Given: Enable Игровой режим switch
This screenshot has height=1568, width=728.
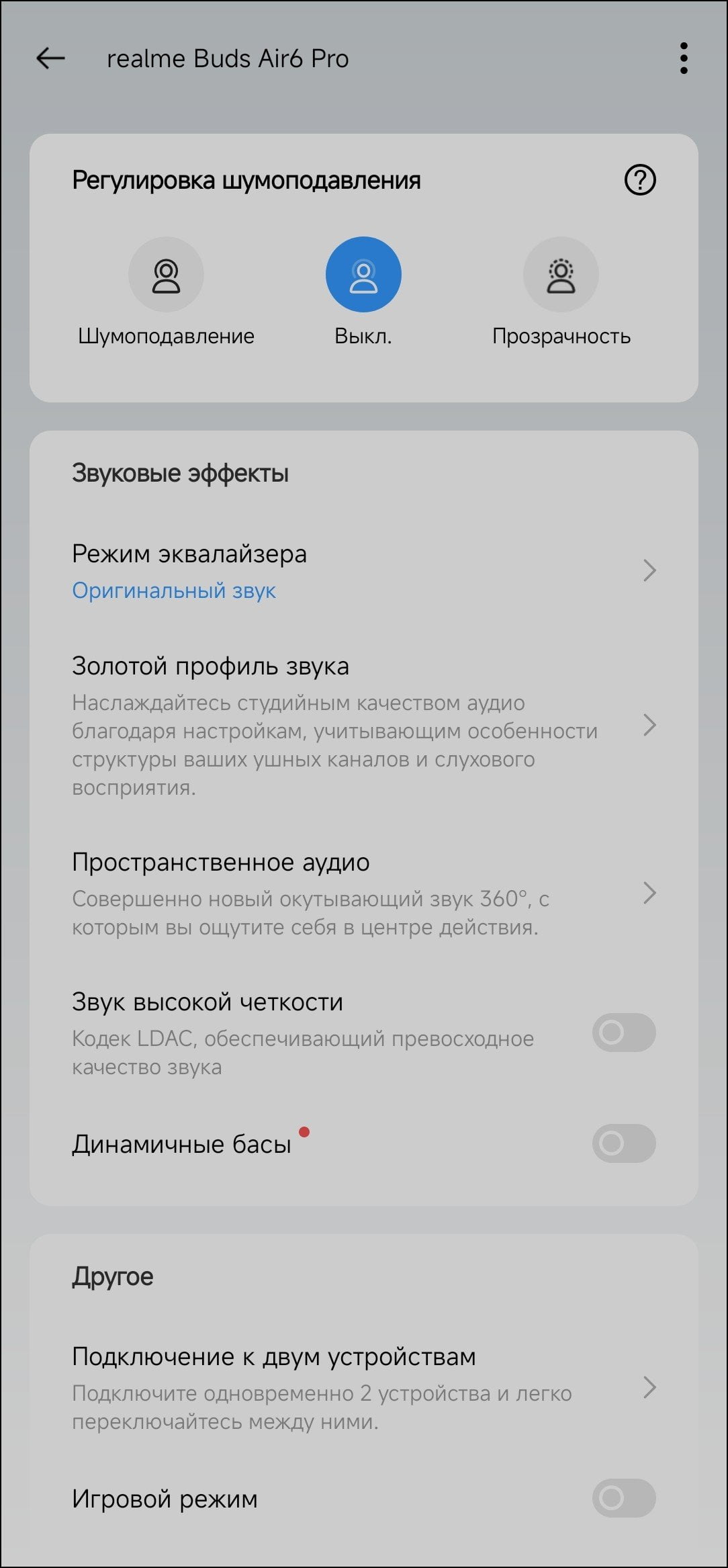Looking at the screenshot, I should click(624, 1497).
